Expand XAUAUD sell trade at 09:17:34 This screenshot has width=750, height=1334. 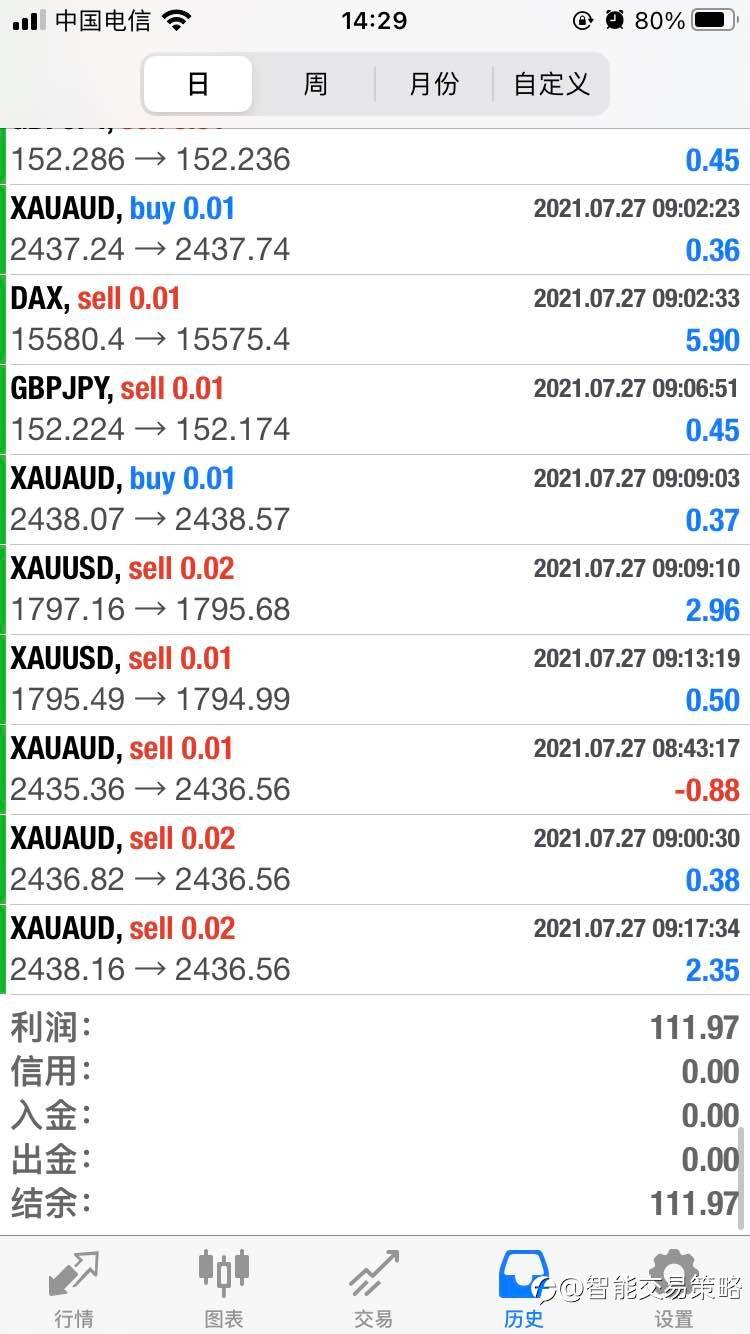(375, 949)
